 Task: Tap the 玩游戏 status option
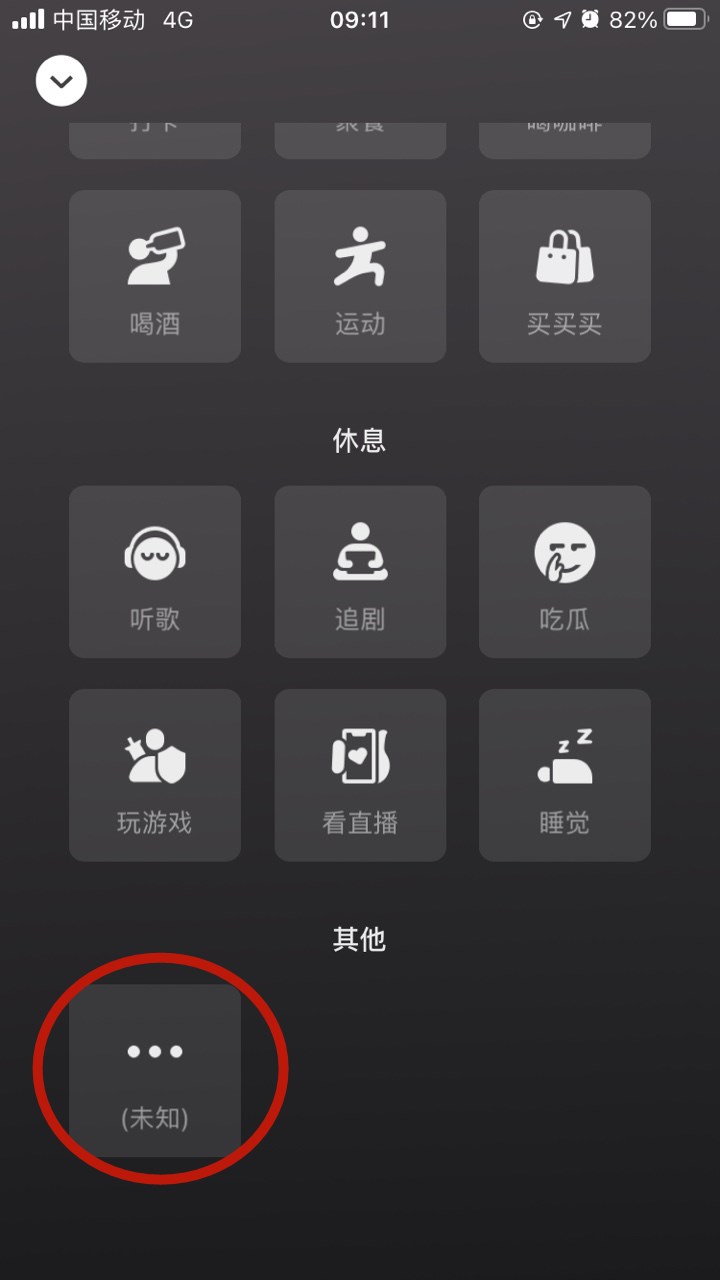[x=155, y=775]
